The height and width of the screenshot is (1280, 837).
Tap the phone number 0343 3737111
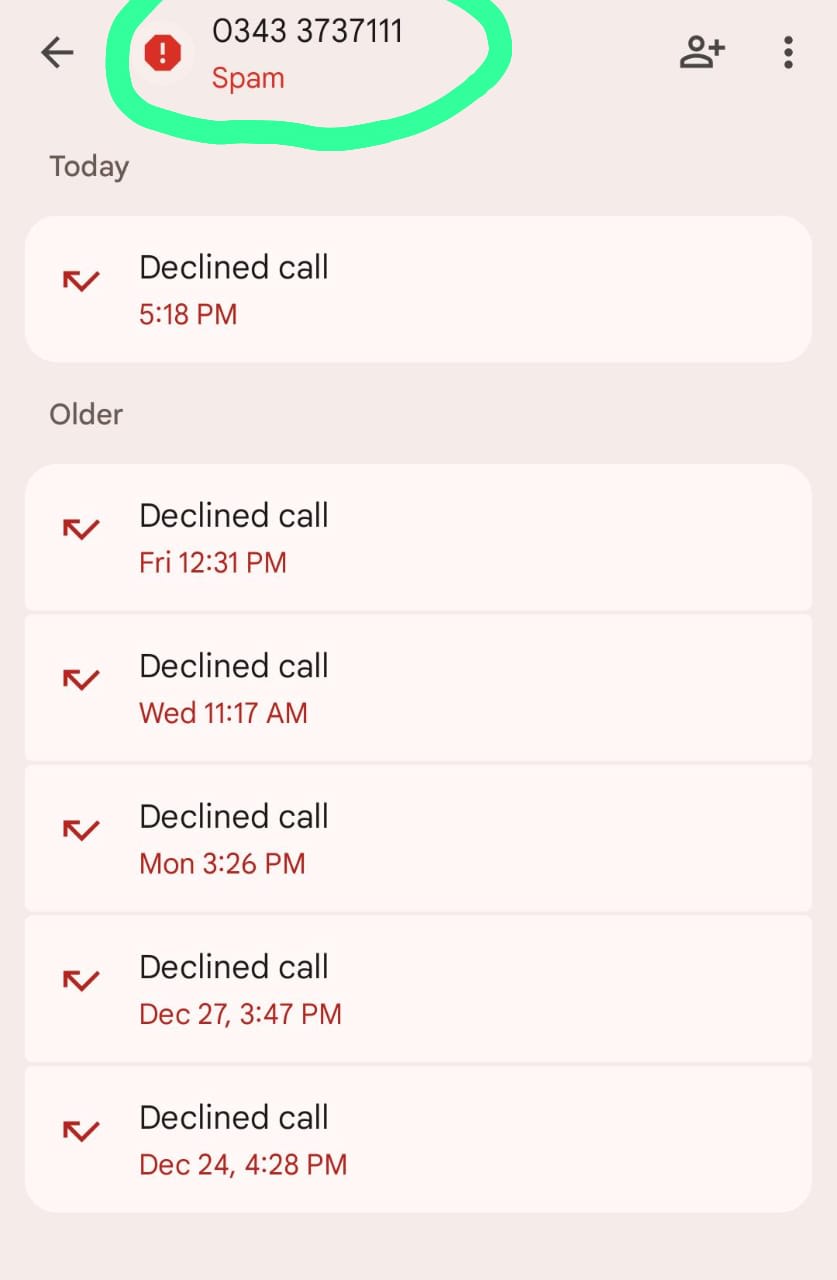[307, 31]
